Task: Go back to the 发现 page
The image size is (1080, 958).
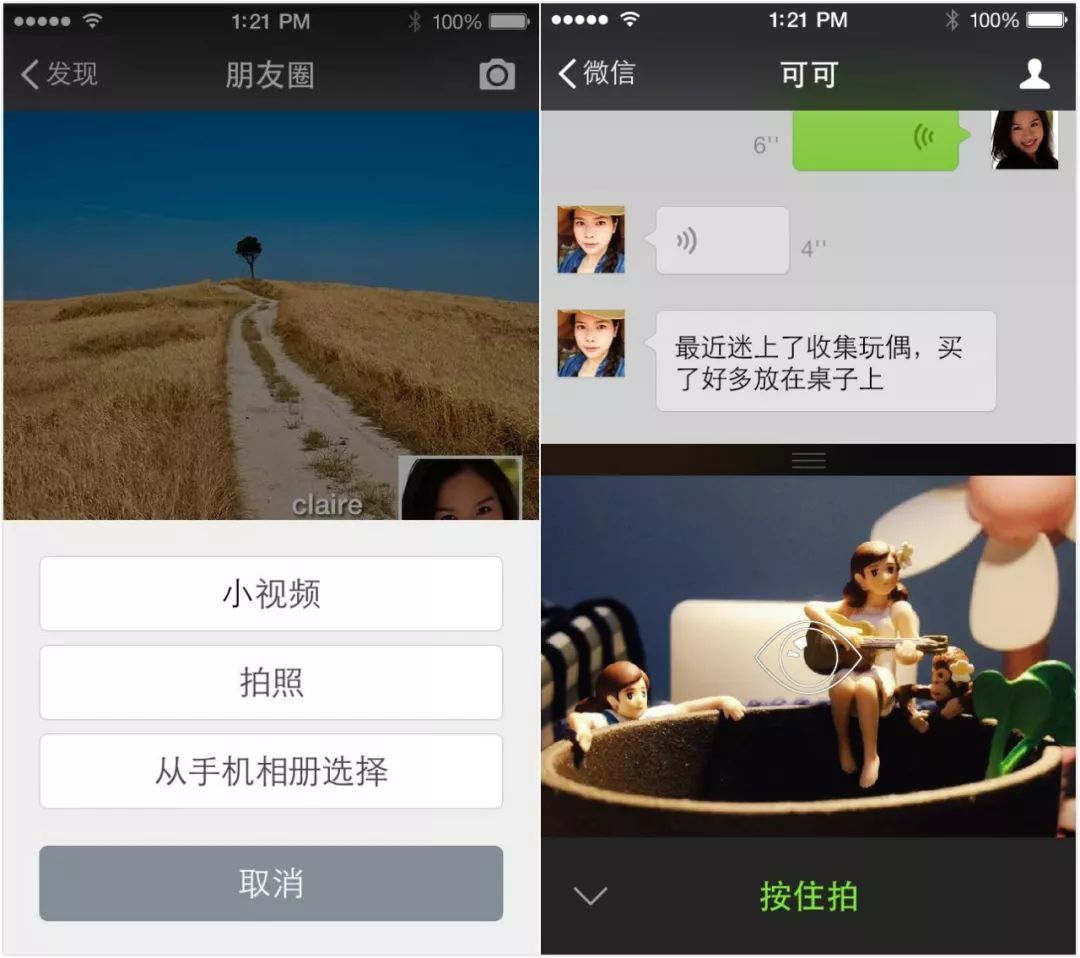Action: coord(60,74)
